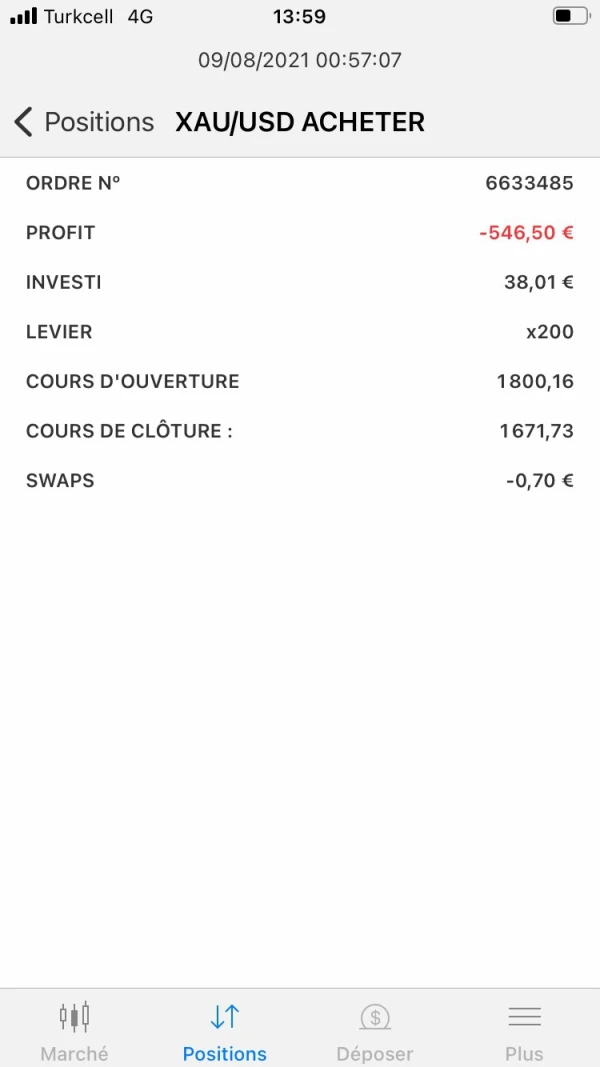Select the Positions tab

225,1030
